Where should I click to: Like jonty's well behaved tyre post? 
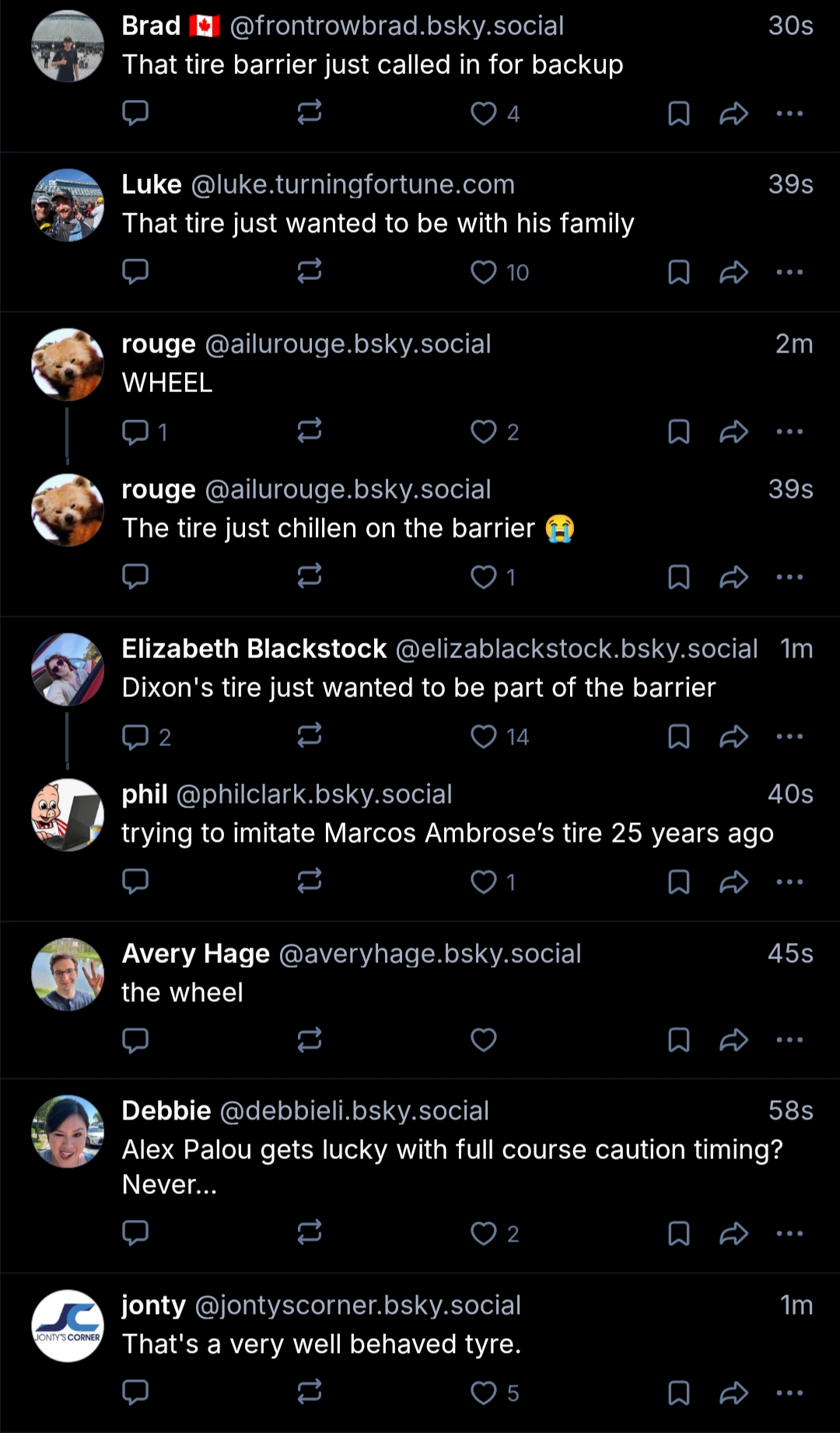pos(484,1393)
